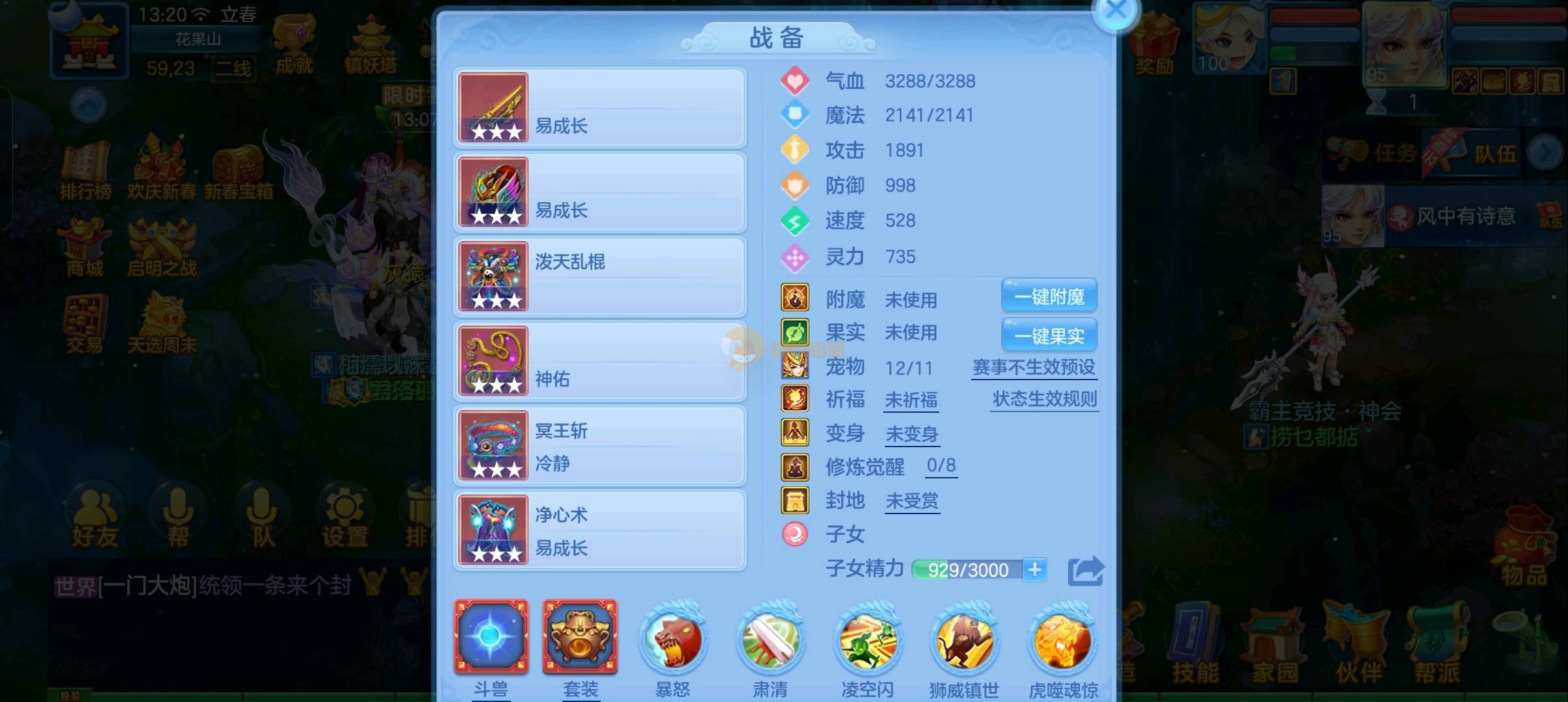Add 子女精力 with the plus button

[x=1035, y=570]
